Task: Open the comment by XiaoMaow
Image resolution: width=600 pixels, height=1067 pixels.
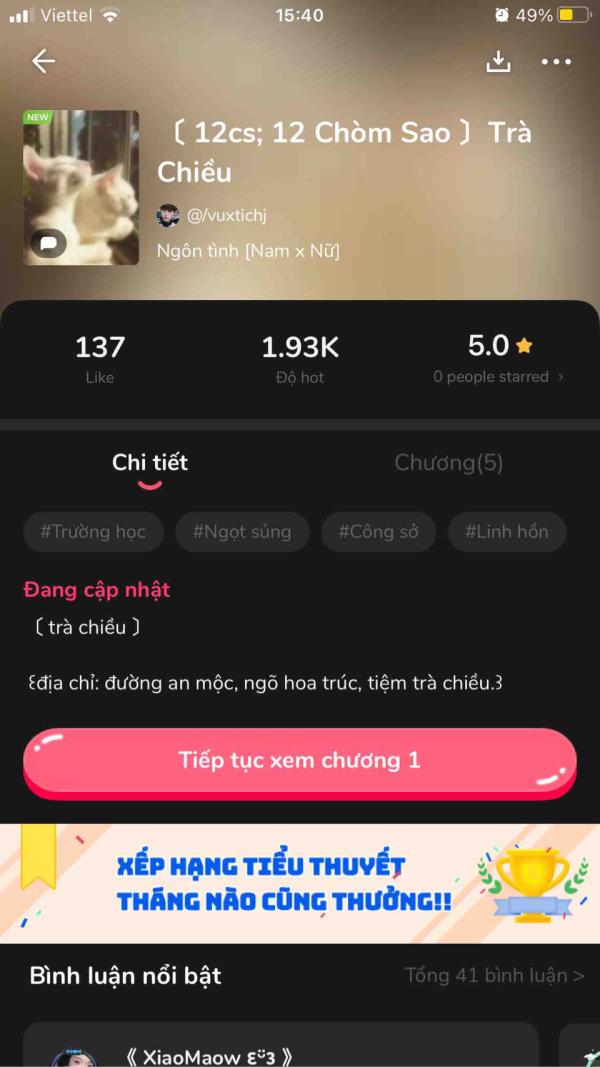Action: coord(280,1052)
